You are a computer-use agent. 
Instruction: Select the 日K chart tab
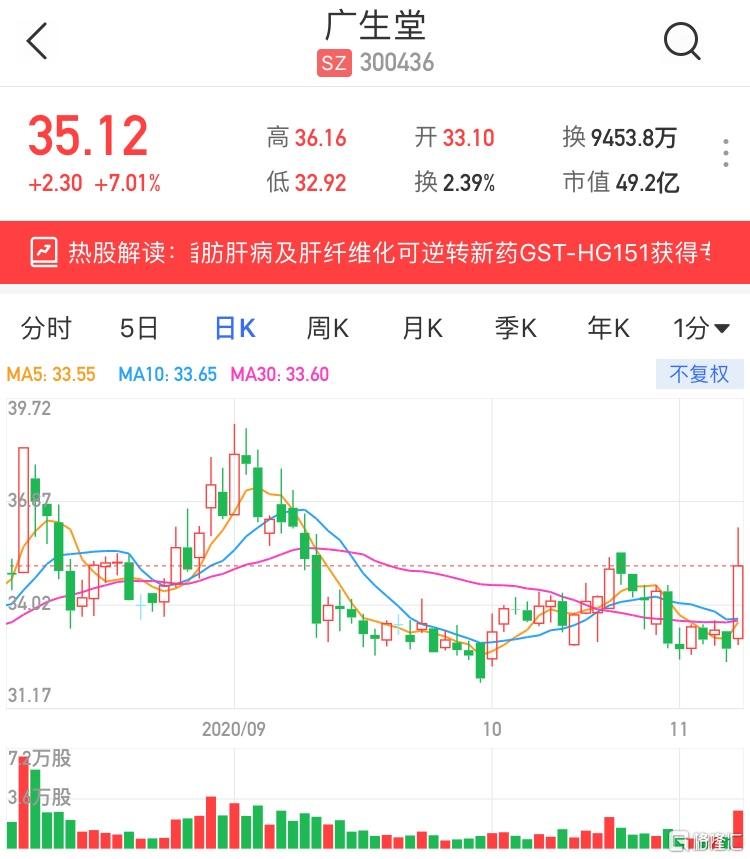click(x=235, y=328)
